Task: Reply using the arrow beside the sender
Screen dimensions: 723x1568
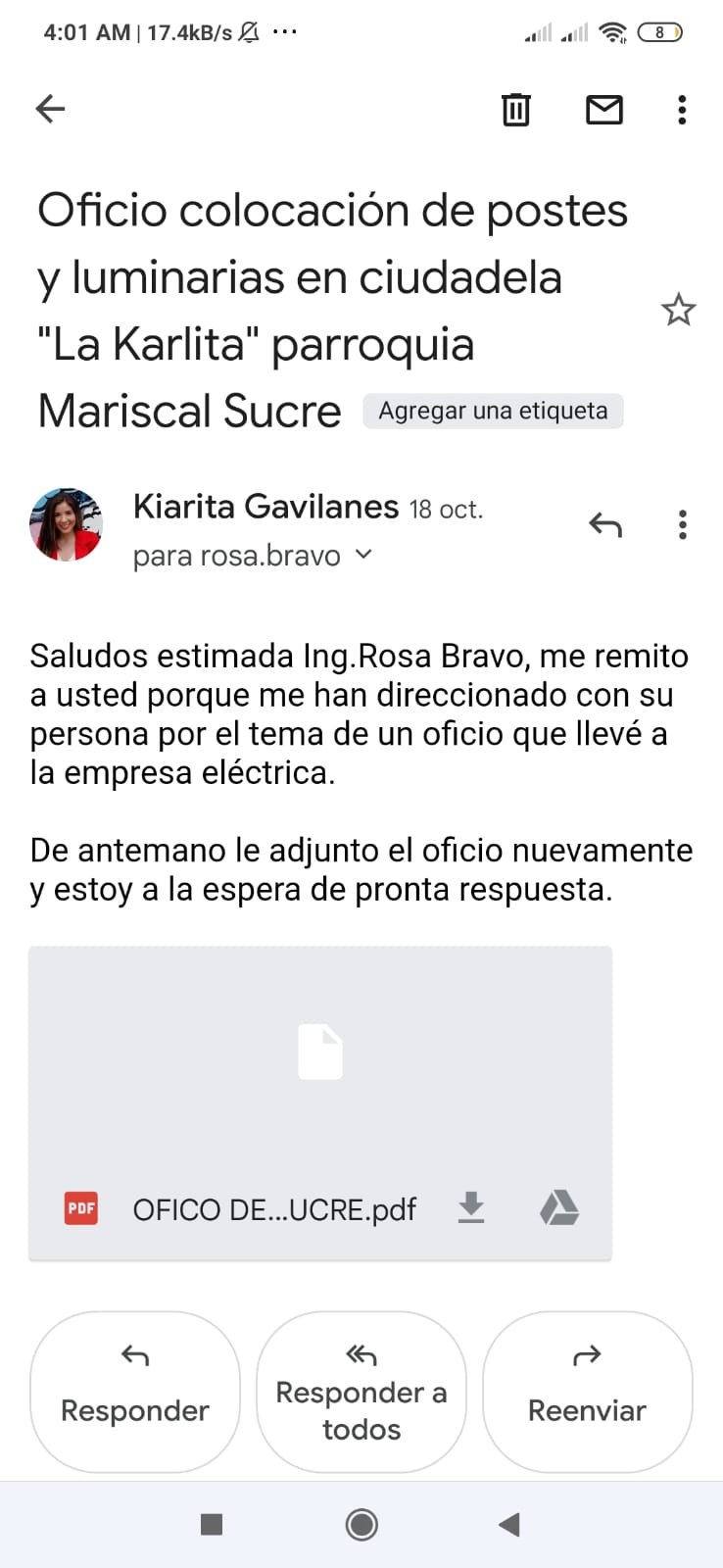Action: tap(605, 525)
